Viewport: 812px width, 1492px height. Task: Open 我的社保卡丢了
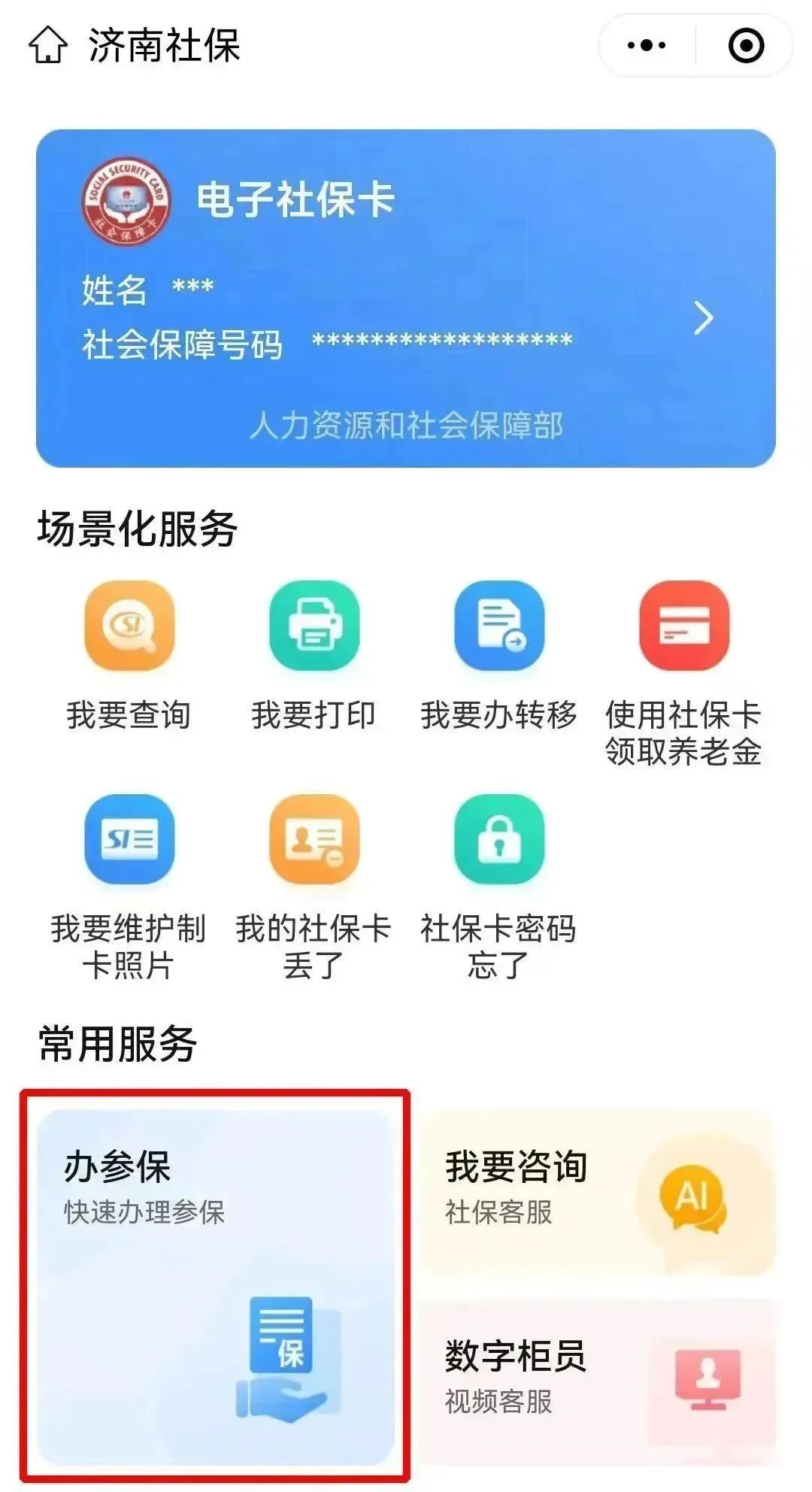pos(314,887)
